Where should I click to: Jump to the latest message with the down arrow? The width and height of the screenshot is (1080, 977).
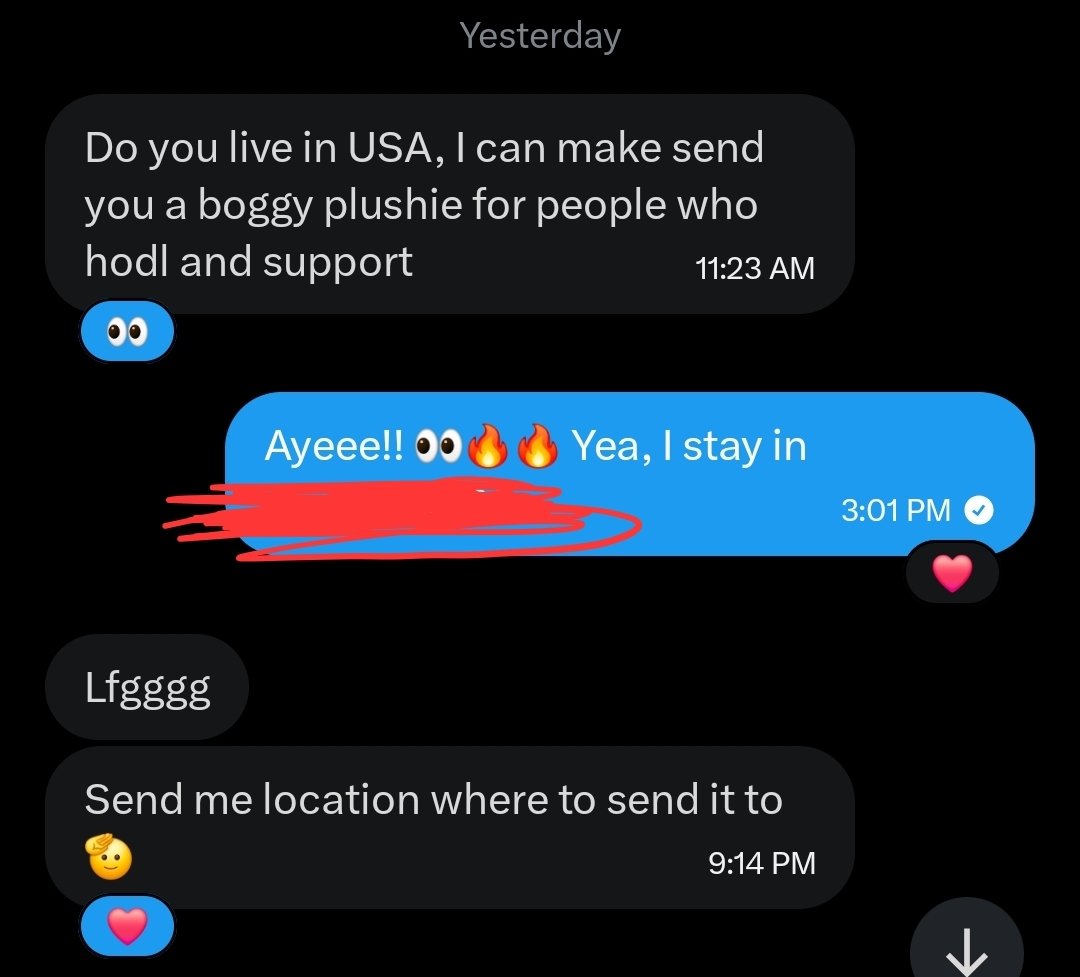tap(966, 946)
